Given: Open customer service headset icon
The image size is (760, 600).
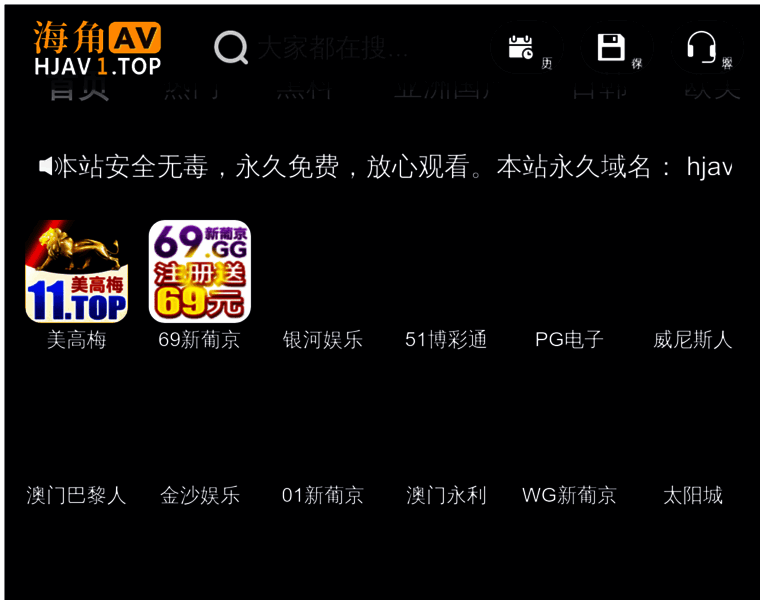Looking at the screenshot, I should (702, 47).
